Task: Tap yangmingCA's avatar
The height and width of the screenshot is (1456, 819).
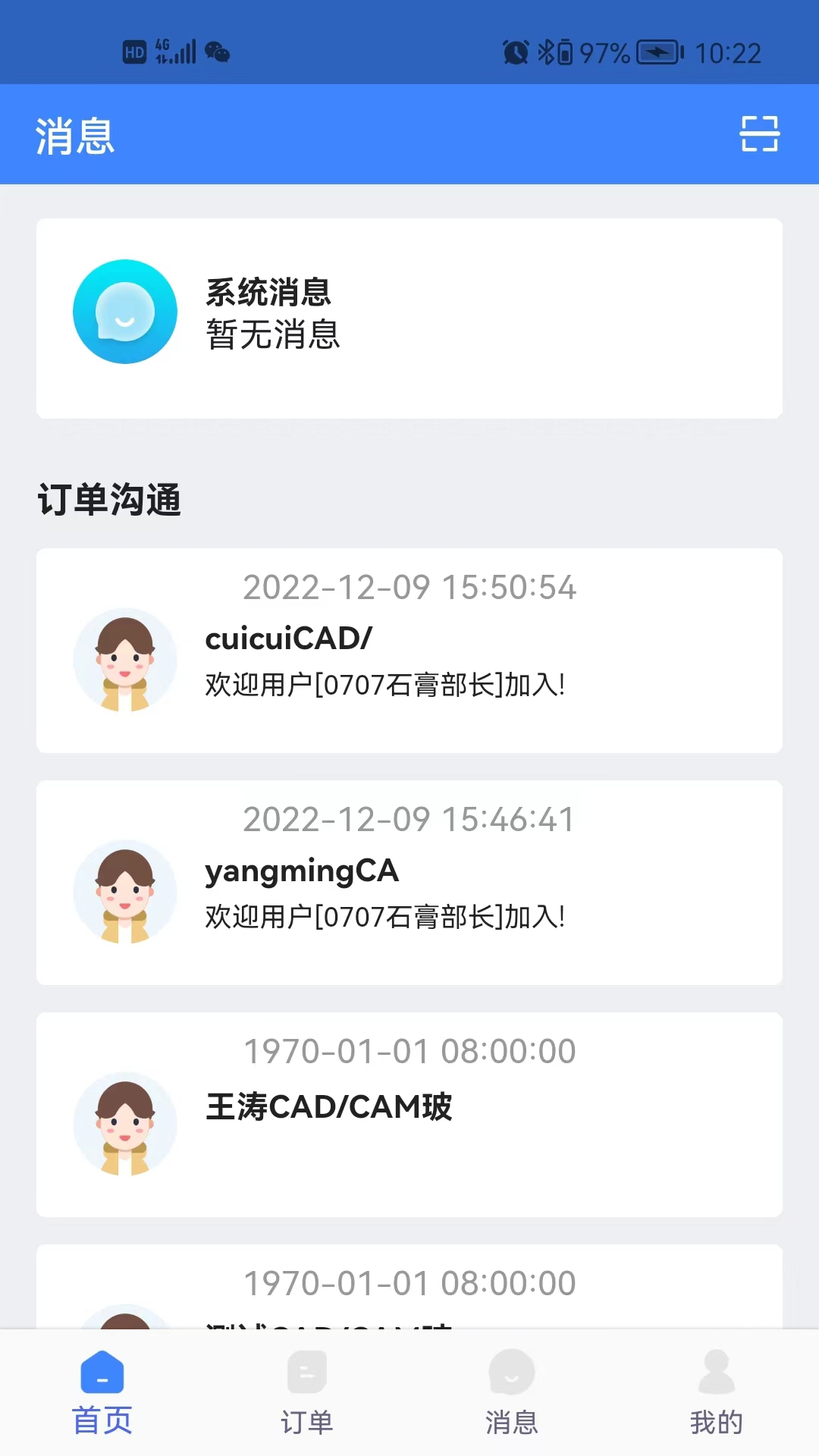Action: (126, 892)
